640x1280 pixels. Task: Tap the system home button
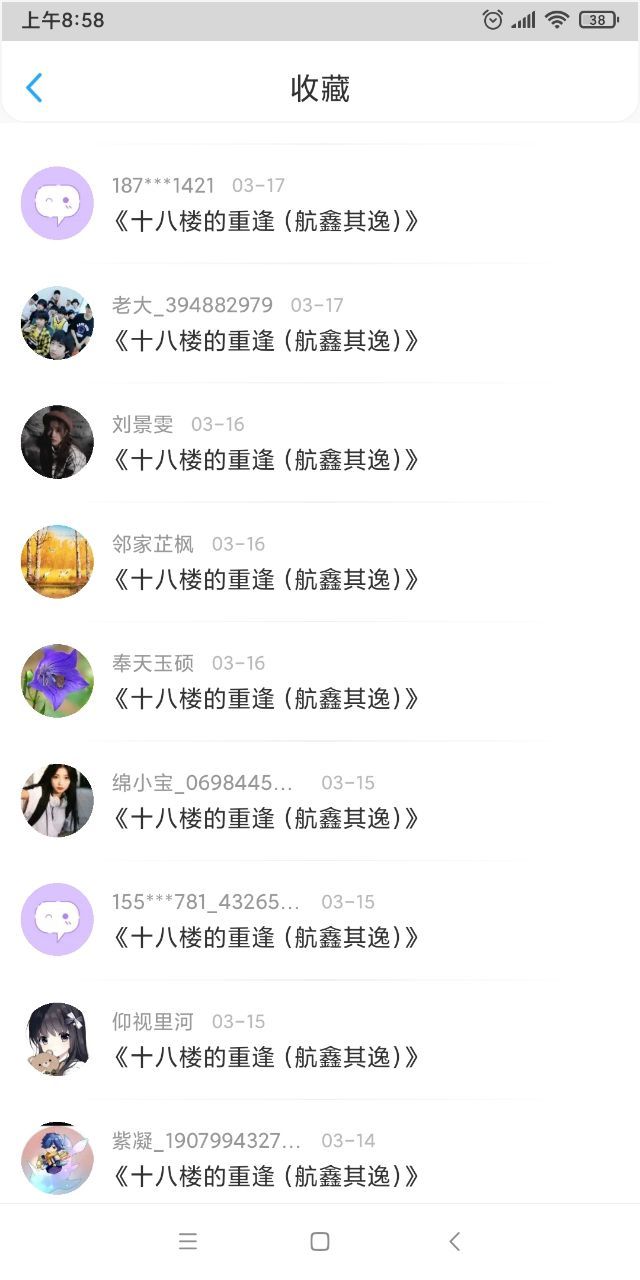click(320, 1242)
